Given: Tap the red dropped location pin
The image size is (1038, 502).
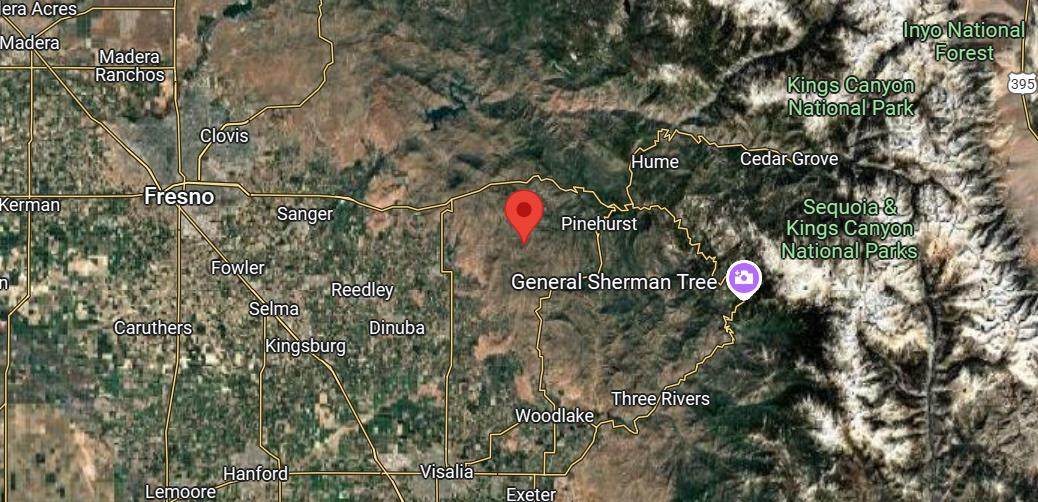Looking at the screenshot, I should click(x=523, y=212).
